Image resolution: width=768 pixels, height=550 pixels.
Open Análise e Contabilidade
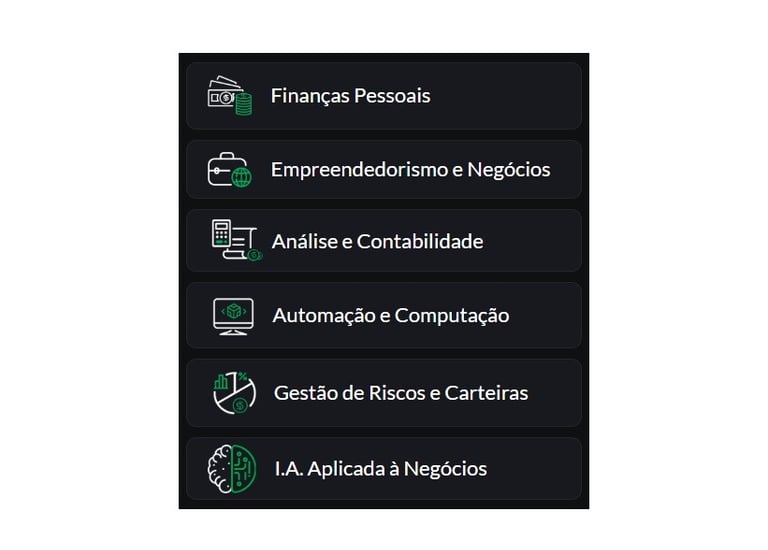[383, 242]
